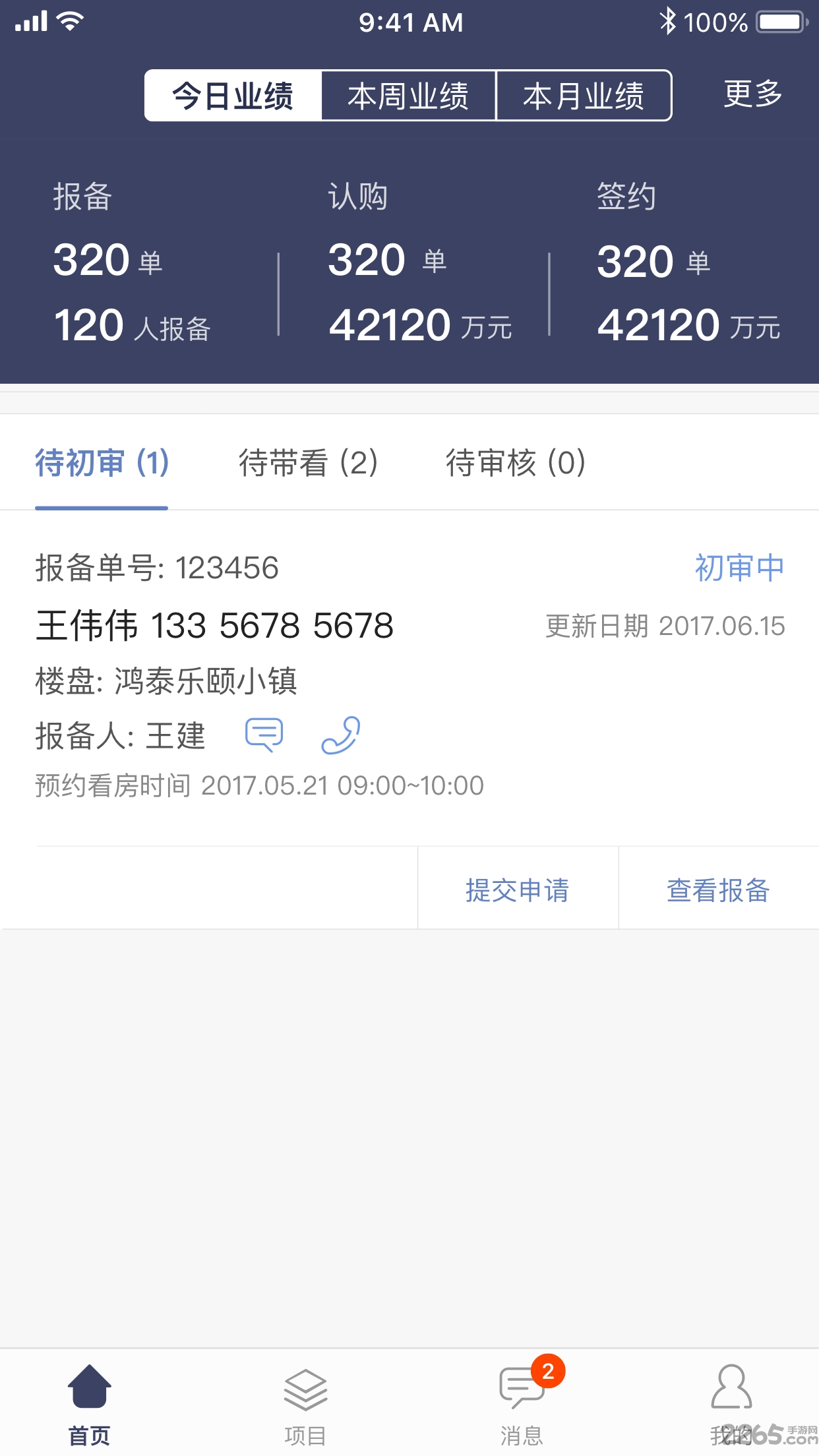Viewport: 819px width, 1456px height.
Task: Open the 首页 home icon
Action: [89, 1390]
